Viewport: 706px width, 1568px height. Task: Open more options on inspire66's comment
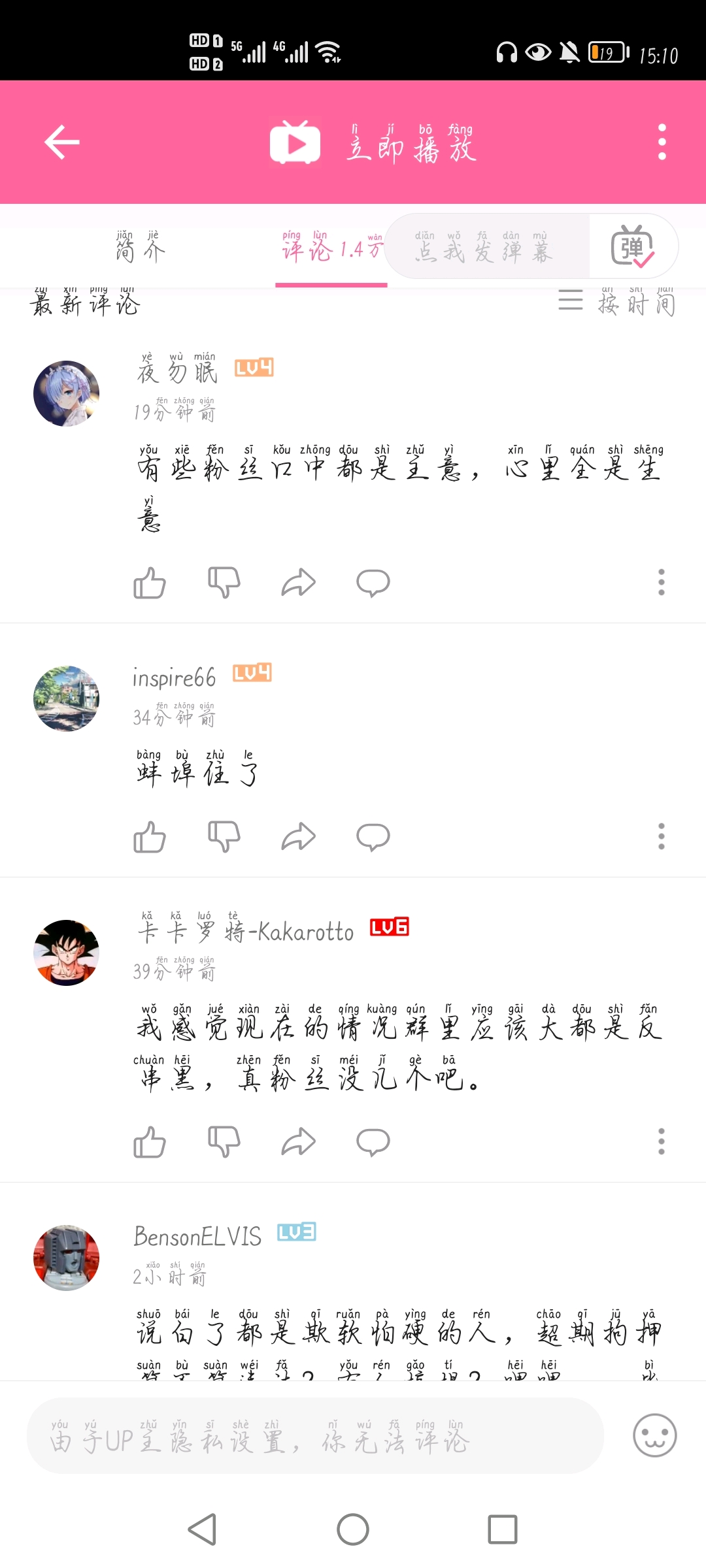coord(661,836)
